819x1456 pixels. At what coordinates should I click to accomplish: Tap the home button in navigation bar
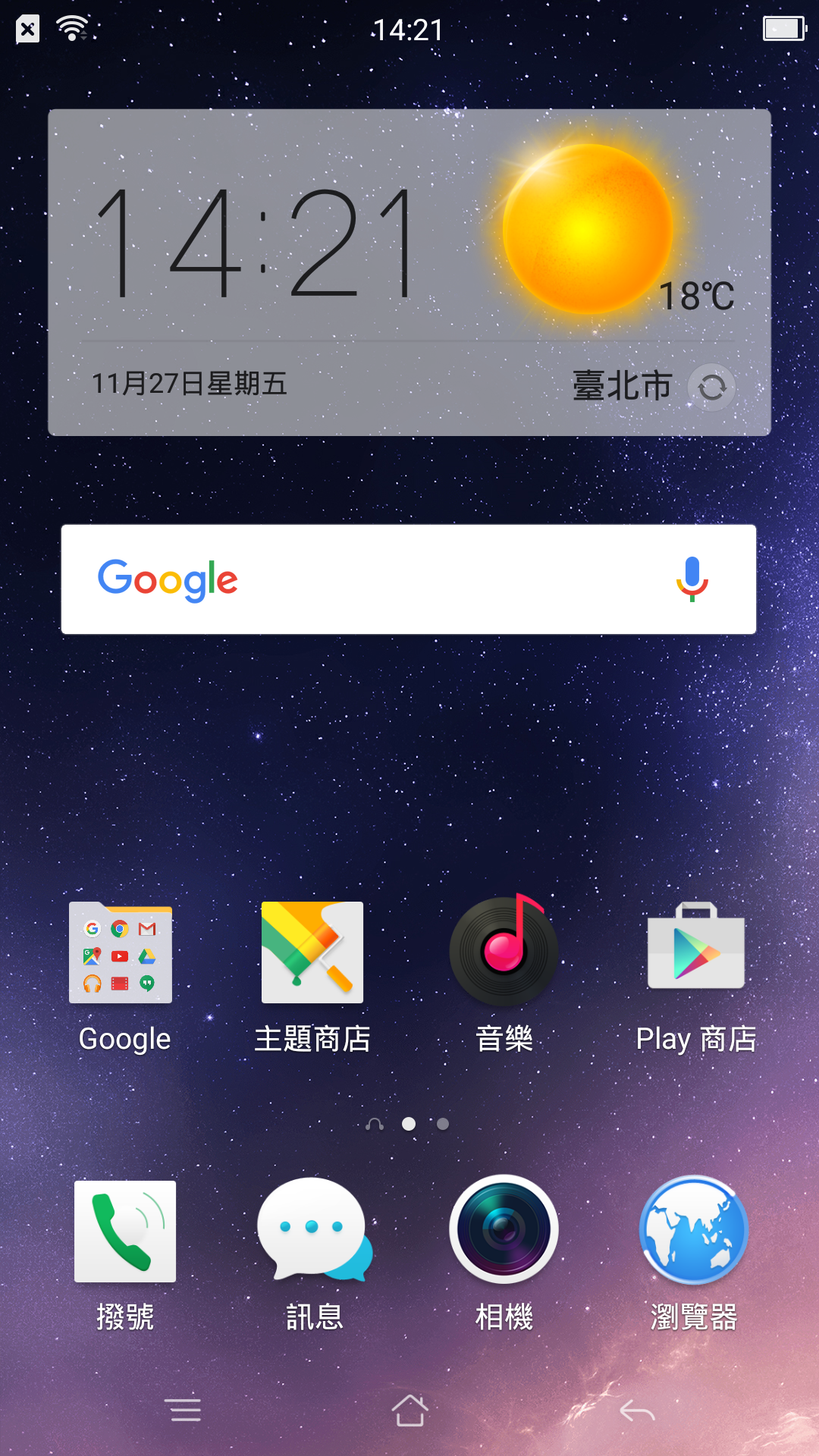pyautogui.click(x=409, y=1410)
